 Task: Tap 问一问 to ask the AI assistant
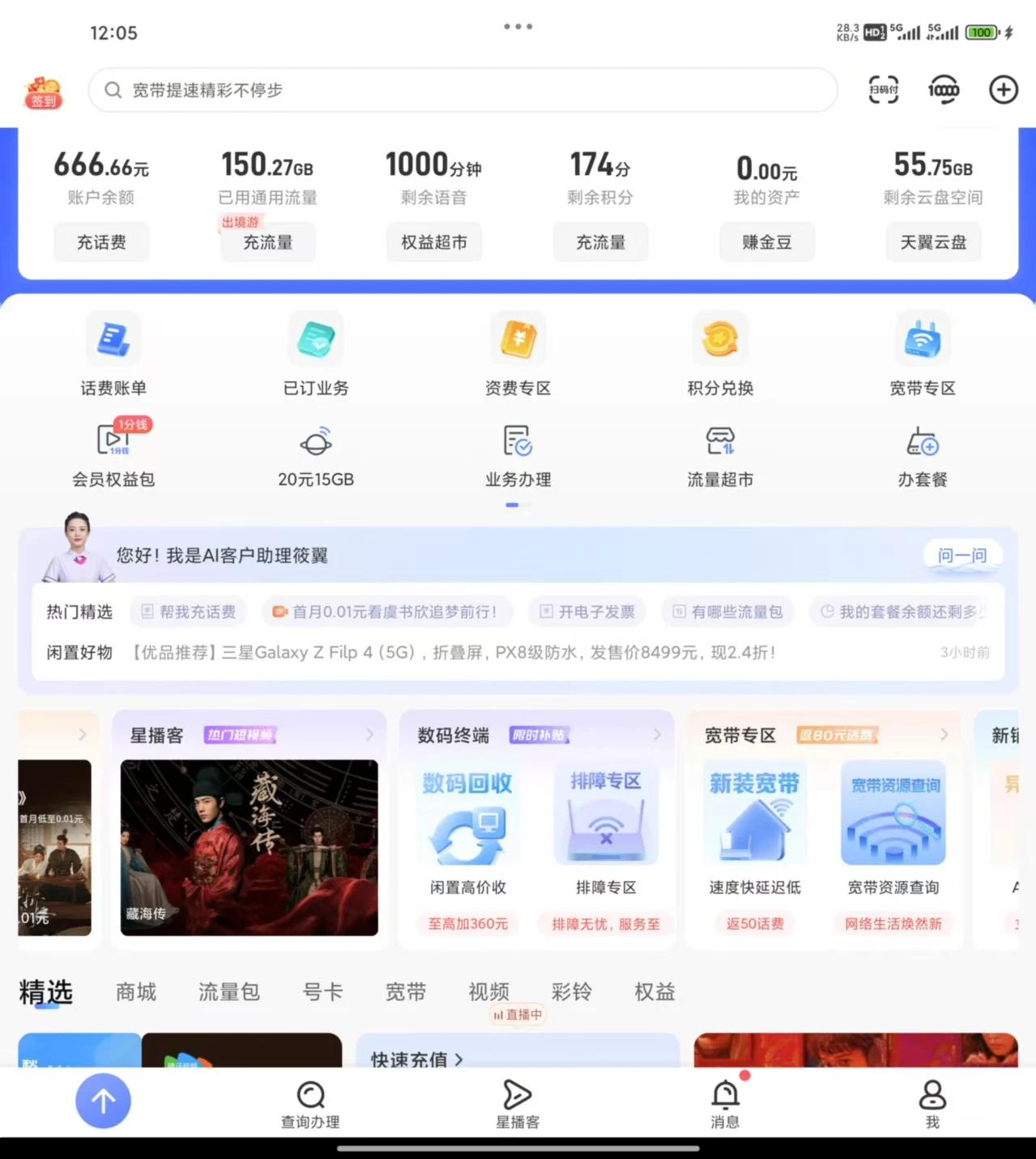tap(962, 556)
